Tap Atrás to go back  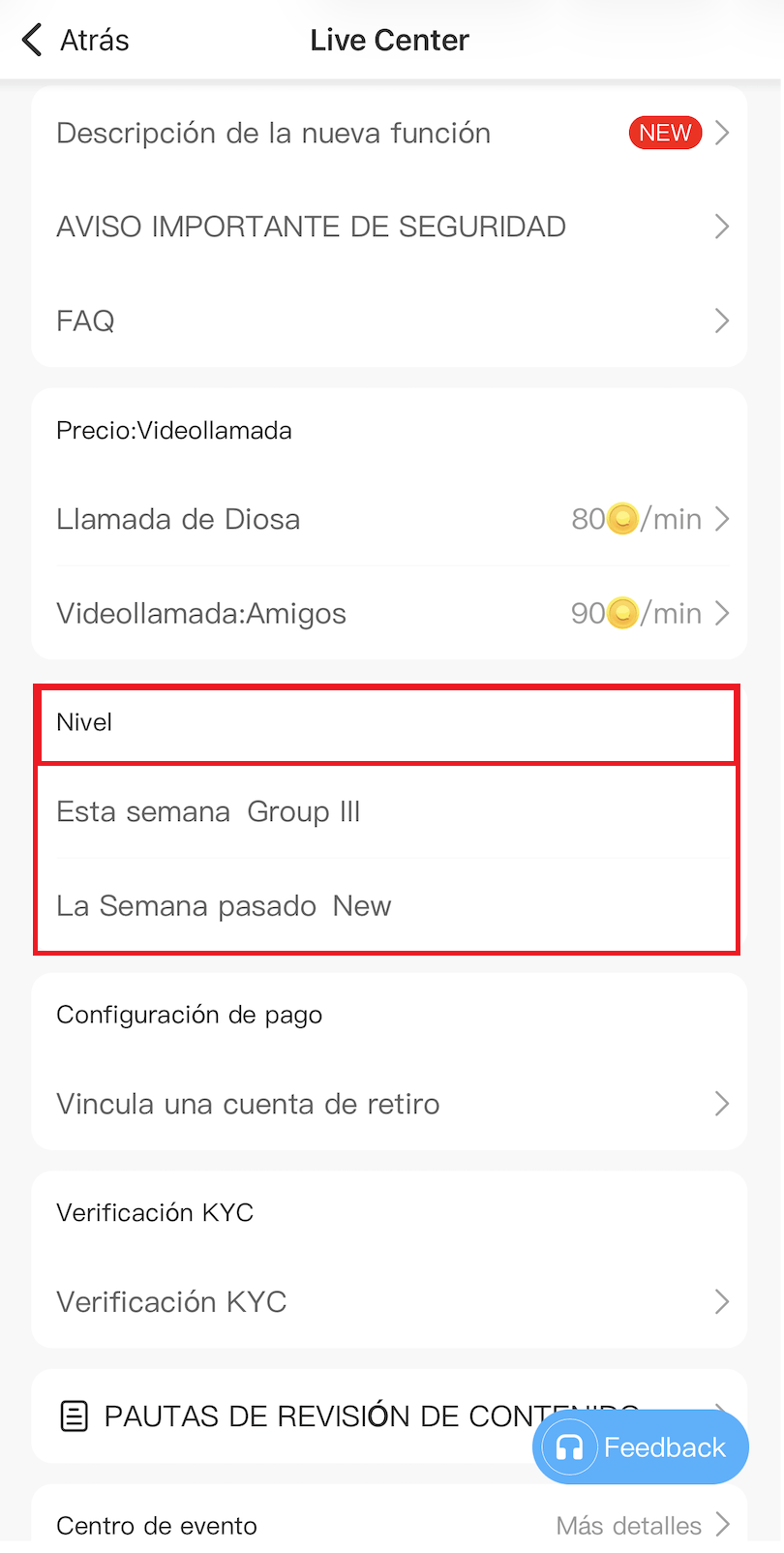[x=95, y=40]
